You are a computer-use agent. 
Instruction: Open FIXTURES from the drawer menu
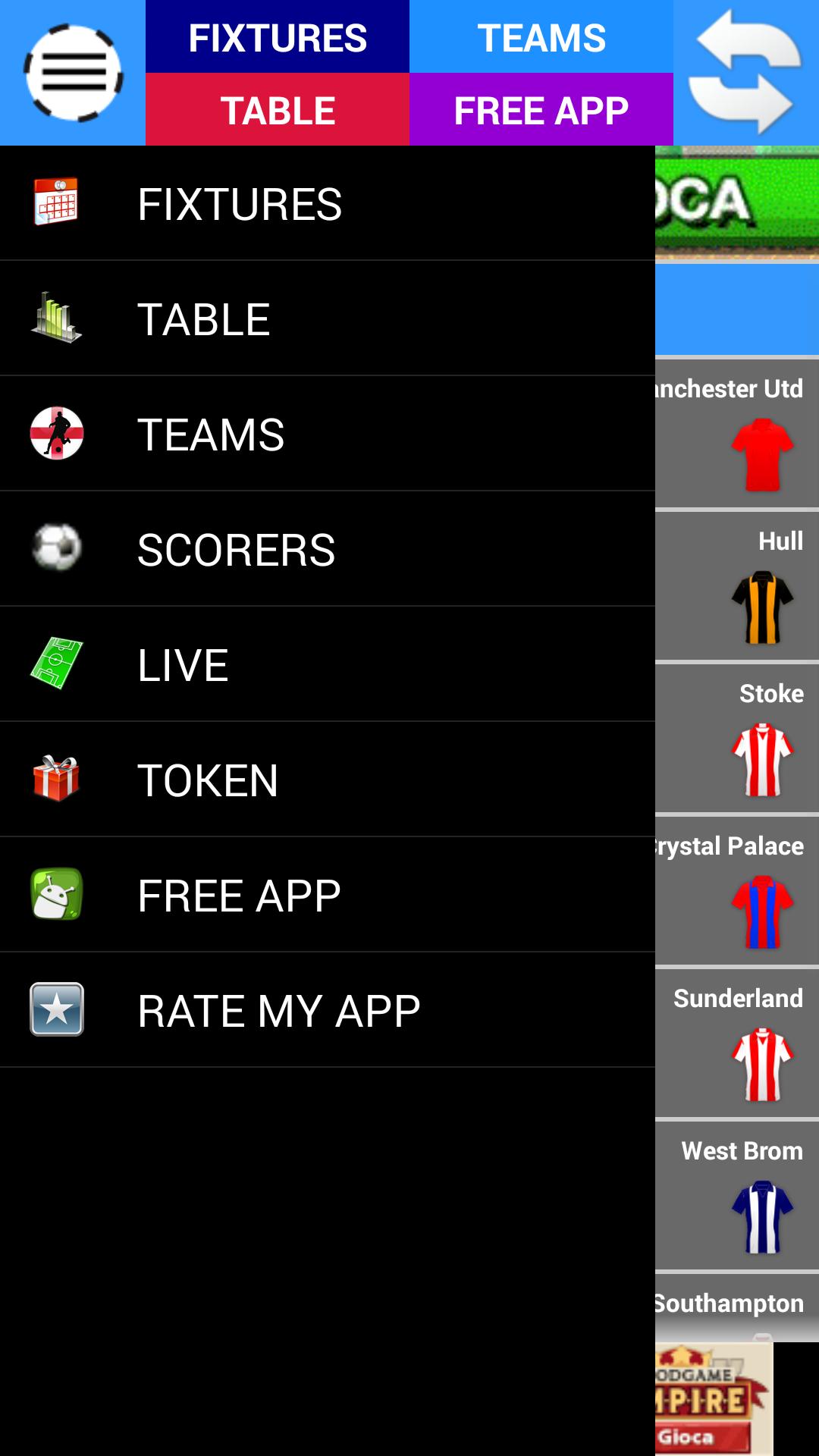[x=326, y=203]
